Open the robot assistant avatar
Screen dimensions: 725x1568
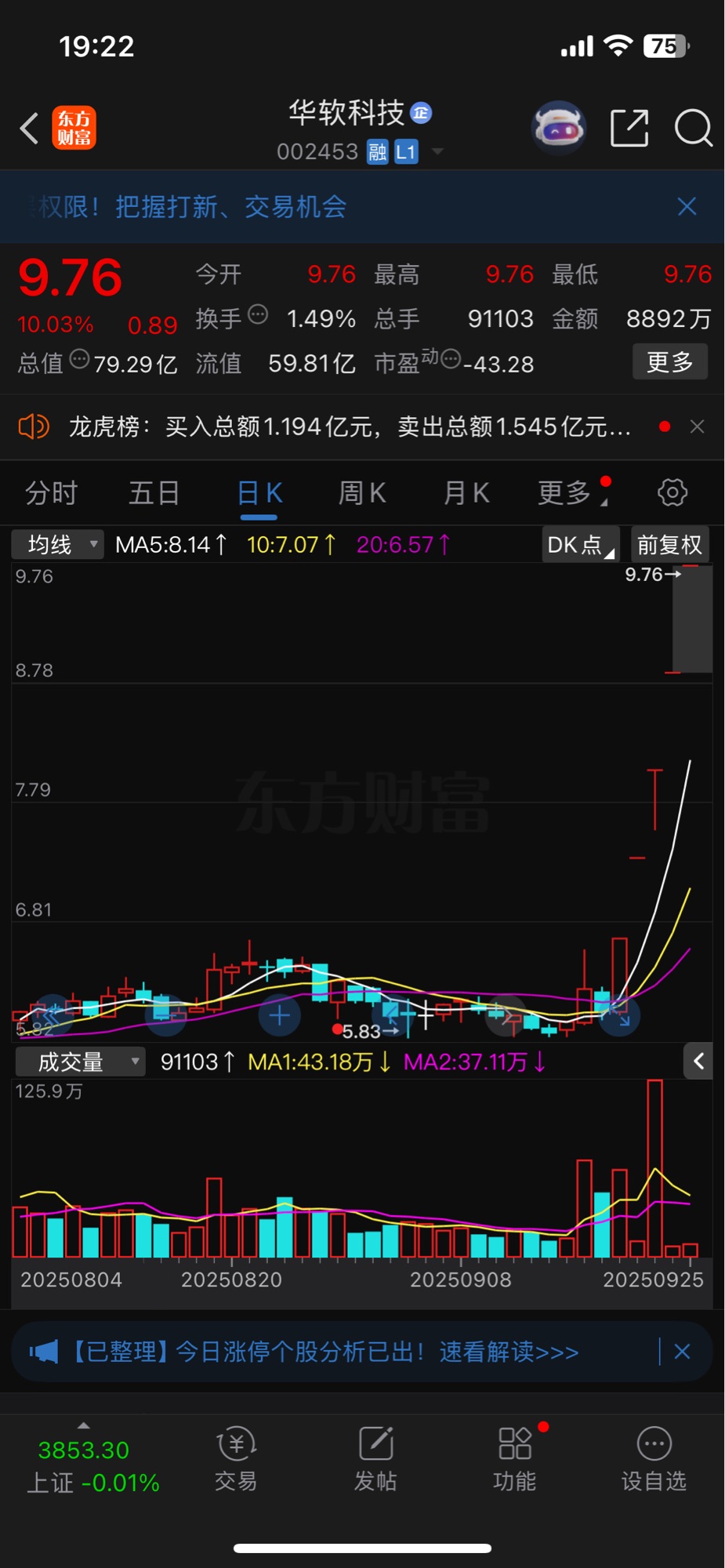559,127
